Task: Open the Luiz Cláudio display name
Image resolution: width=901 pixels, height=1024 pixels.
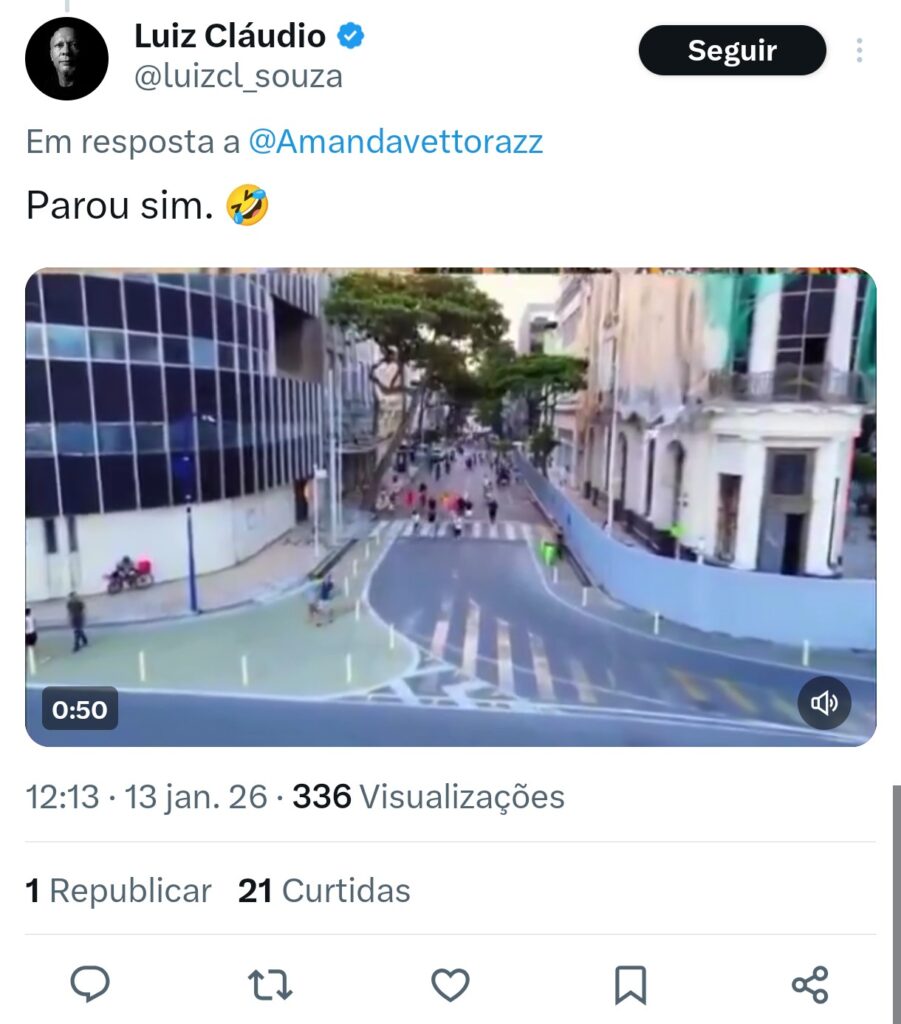Action: (x=230, y=36)
